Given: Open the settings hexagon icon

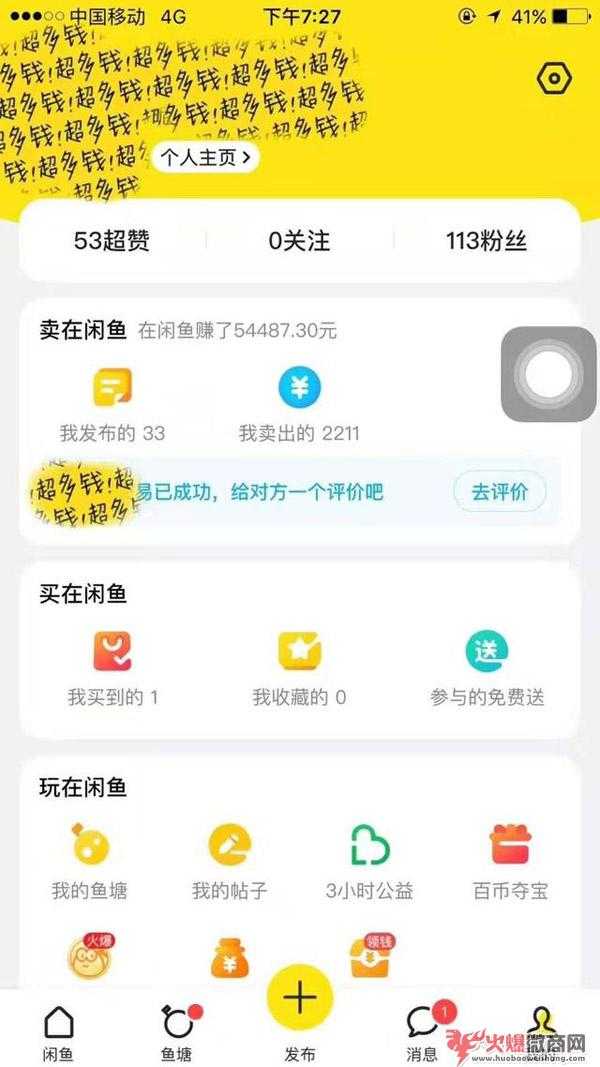Looking at the screenshot, I should 554,78.
